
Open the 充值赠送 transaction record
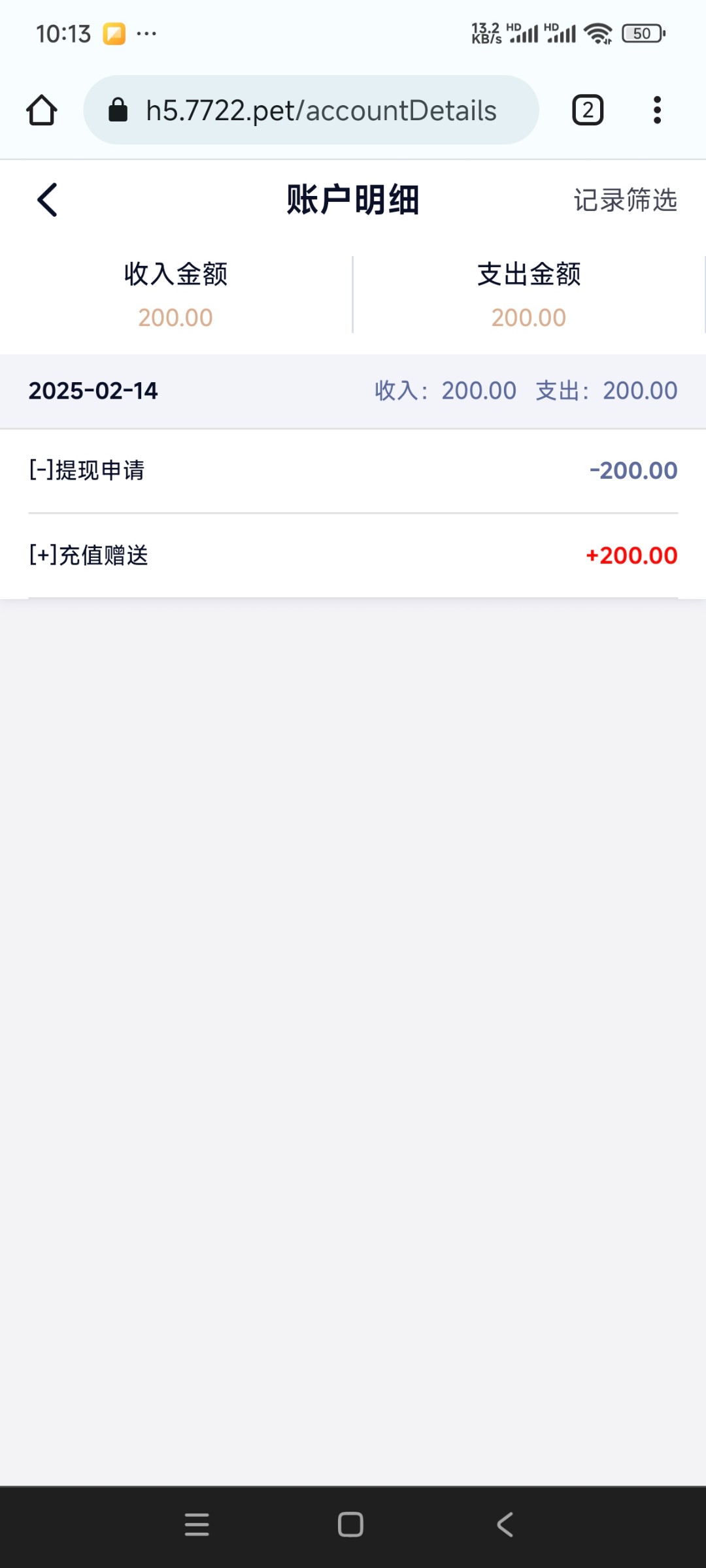point(353,555)
